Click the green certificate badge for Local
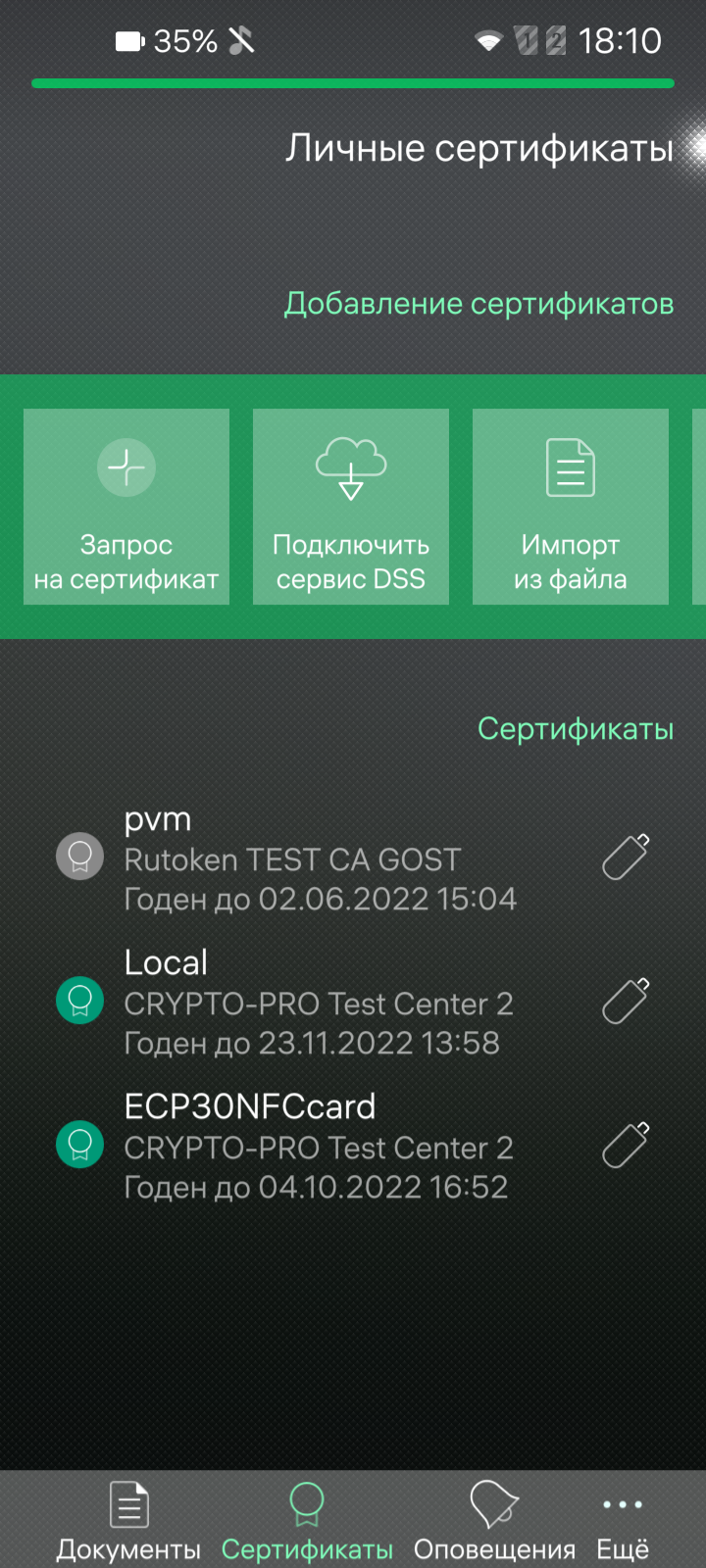 click(79, 1000)
